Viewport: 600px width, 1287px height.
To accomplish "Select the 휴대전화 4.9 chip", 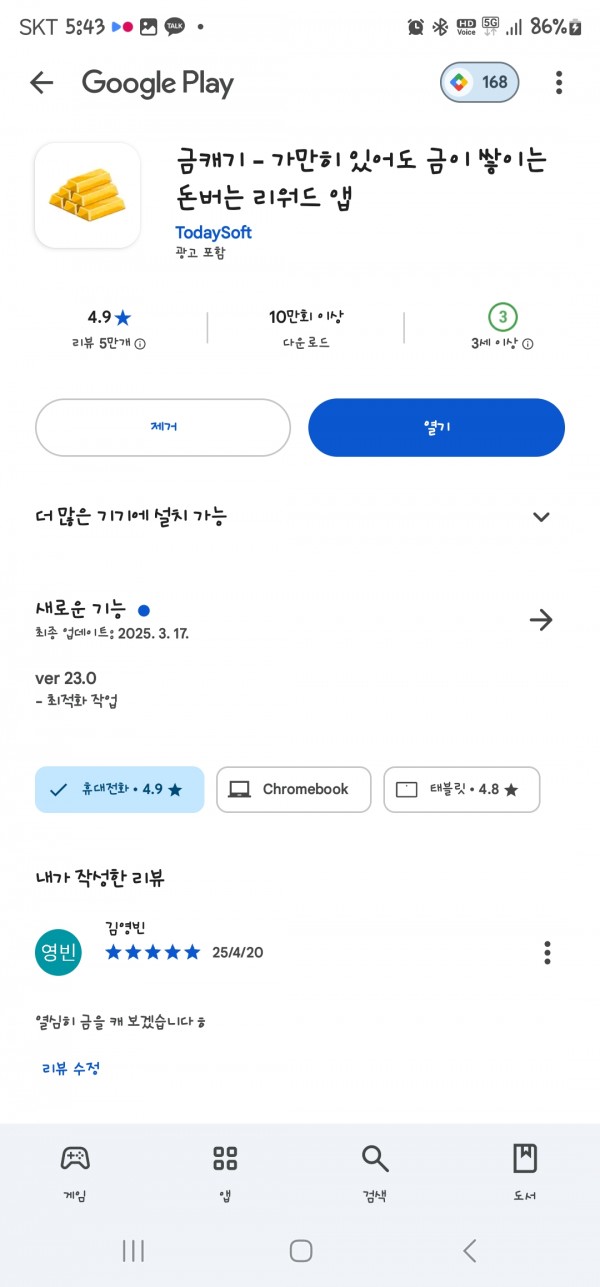I will pos(120,789).
